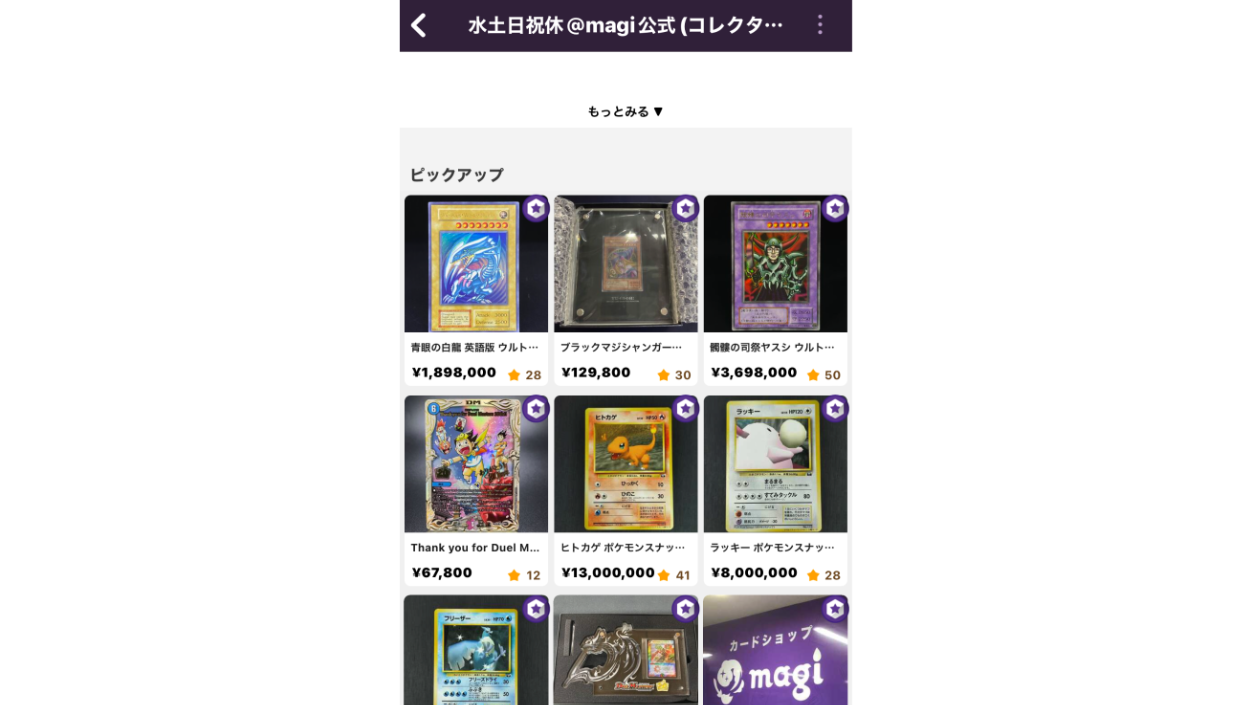
Task: Open the ヒトカゲ ポケモンスナップ listing
Action: click(x=625, y=465)
